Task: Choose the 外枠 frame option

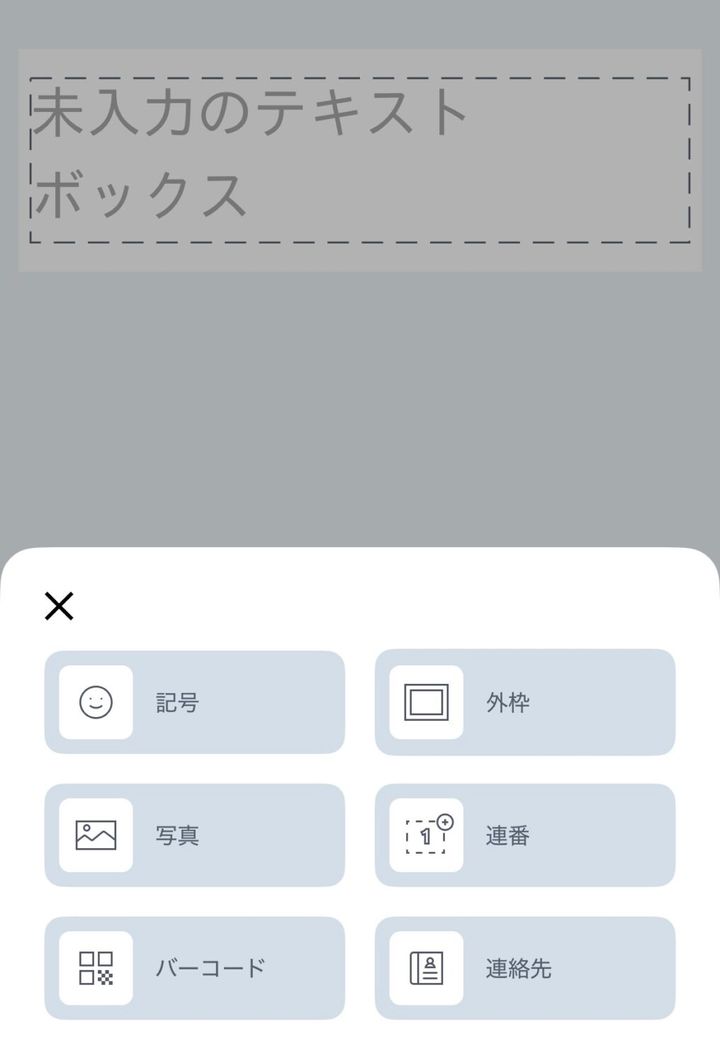Action: [524, 702]
